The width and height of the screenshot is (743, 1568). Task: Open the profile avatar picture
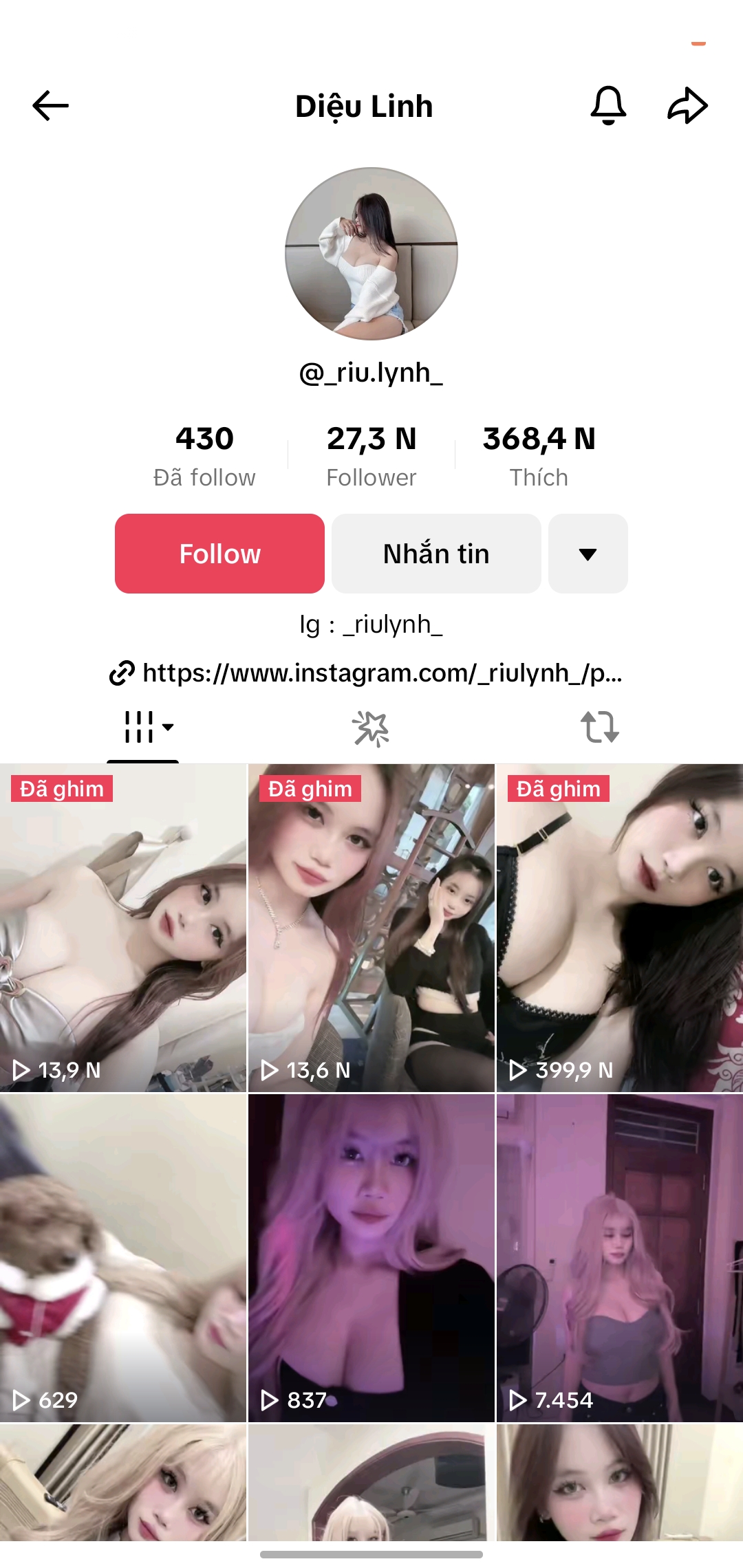[371, 254]
